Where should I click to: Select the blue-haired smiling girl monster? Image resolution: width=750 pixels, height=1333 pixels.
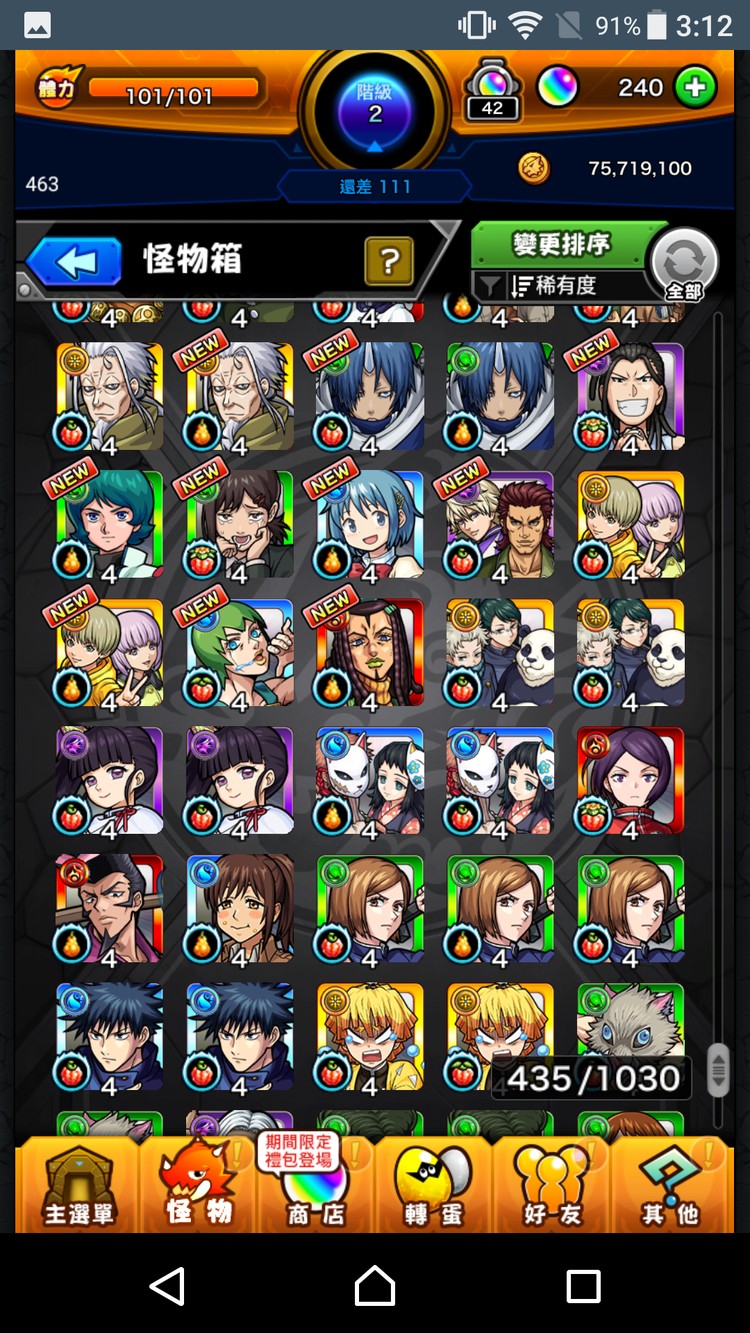coord(370,524)
